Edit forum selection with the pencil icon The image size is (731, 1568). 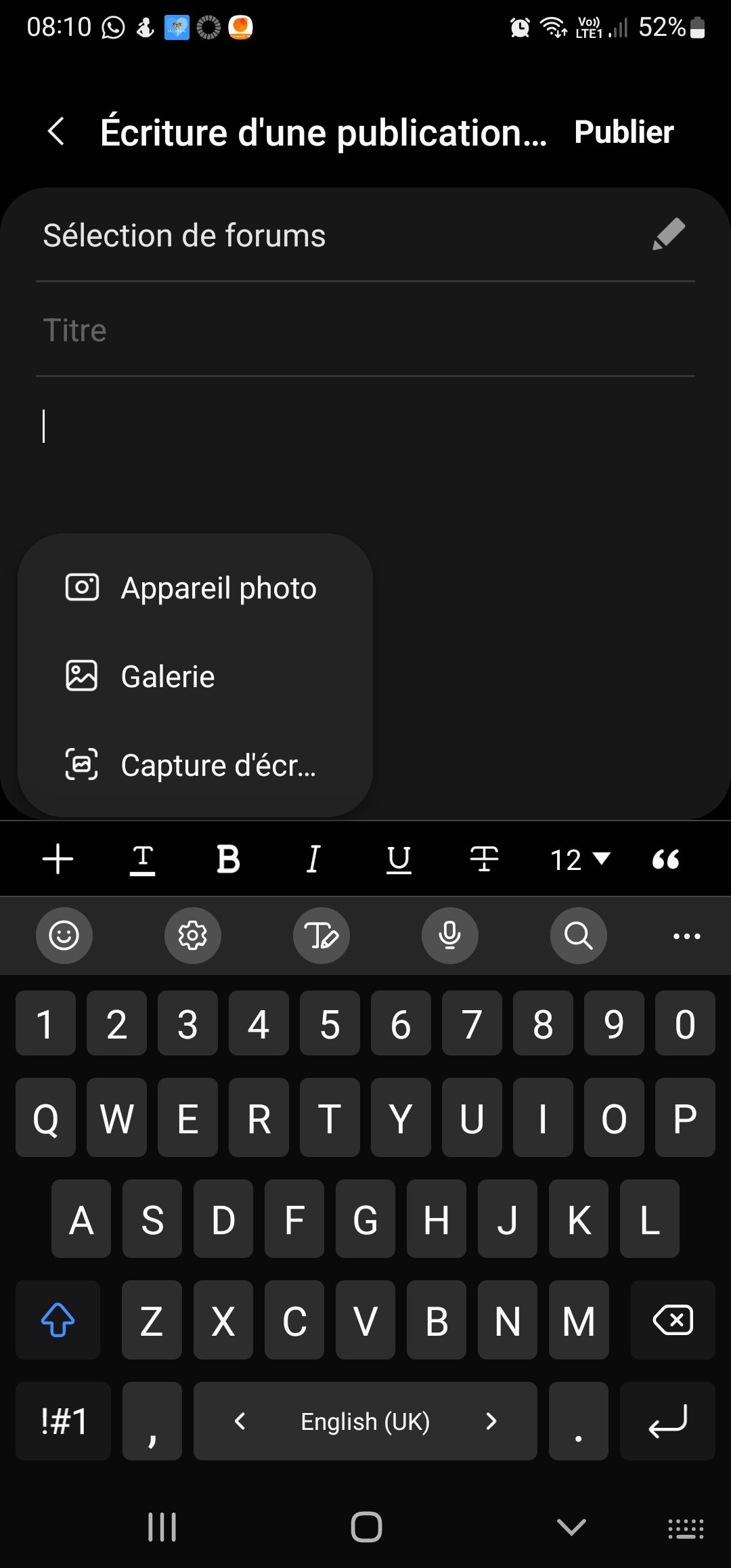669,234
